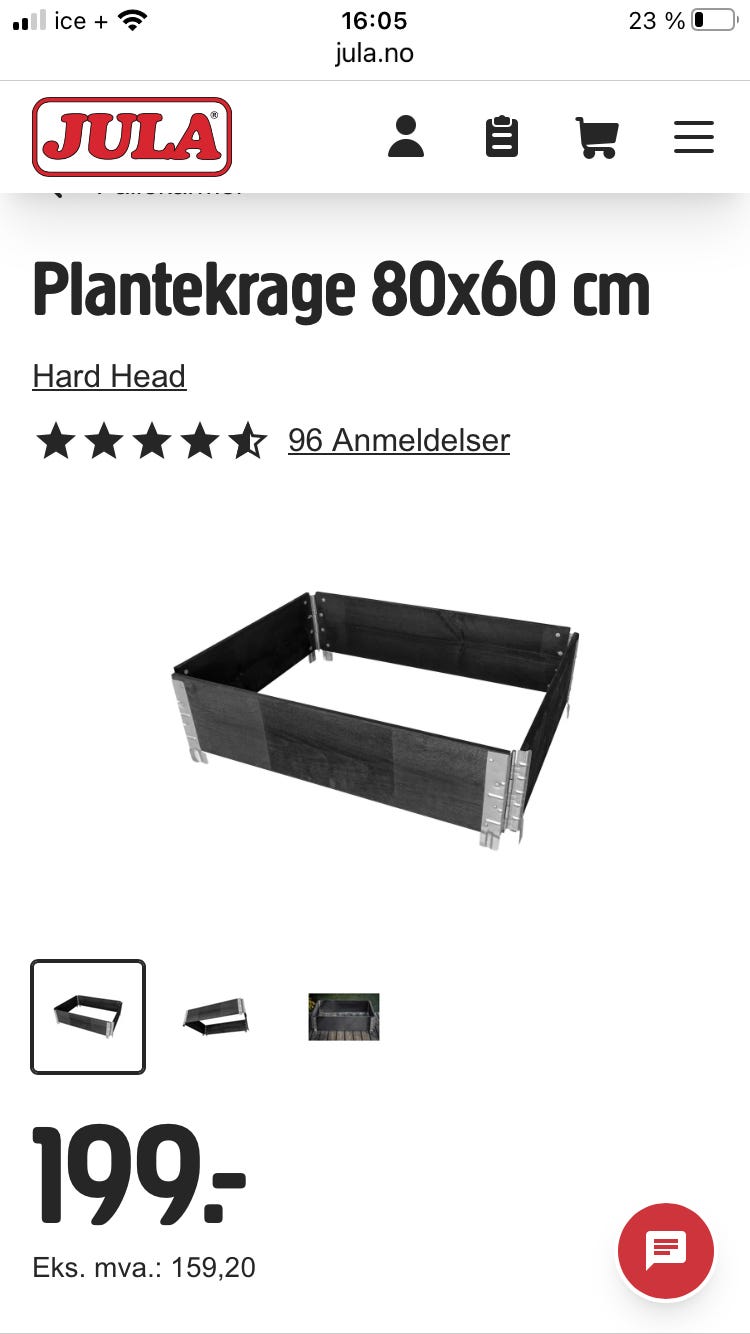Open the account profile icon
This screenshot has width=750, height=1334.
click(x=405, y=137)
